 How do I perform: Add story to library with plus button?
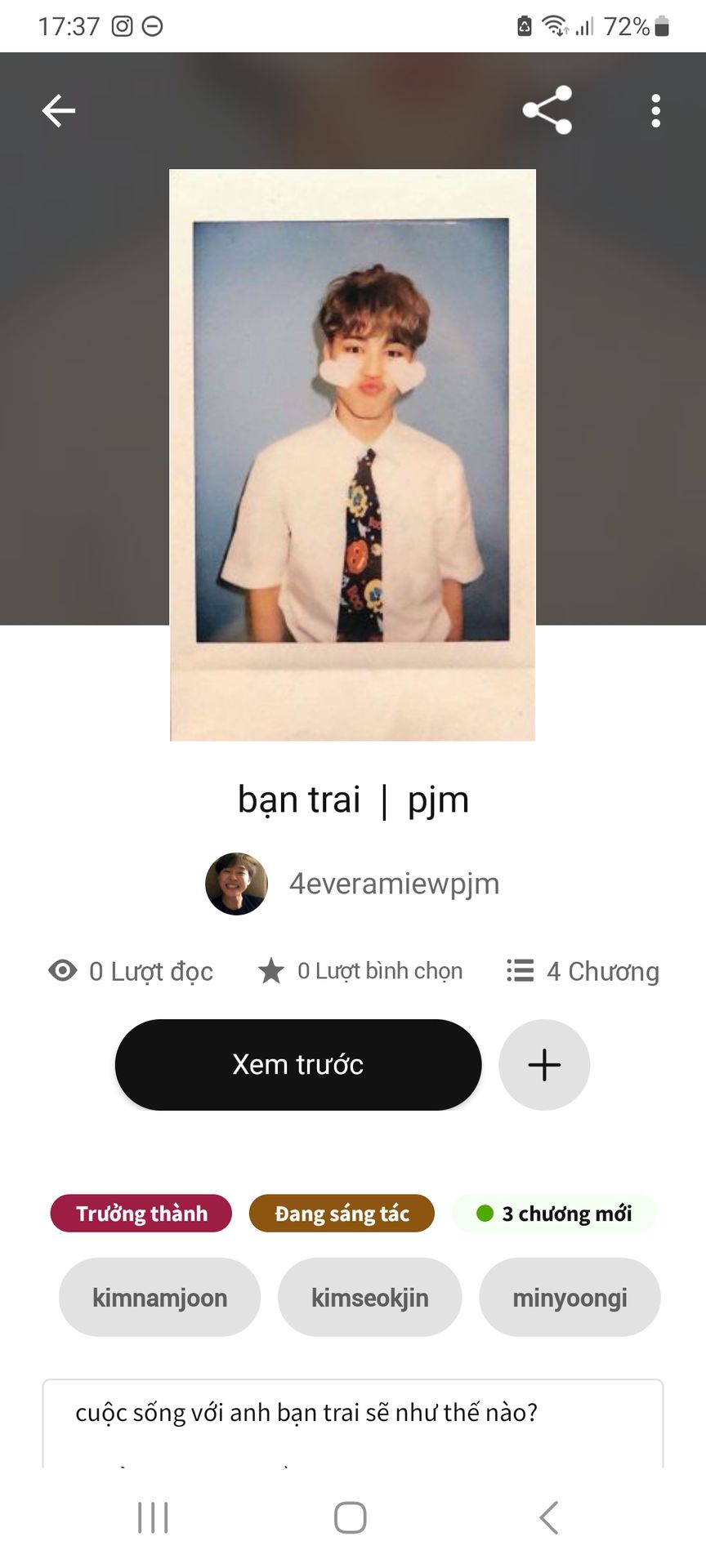tap(544, 1065)
